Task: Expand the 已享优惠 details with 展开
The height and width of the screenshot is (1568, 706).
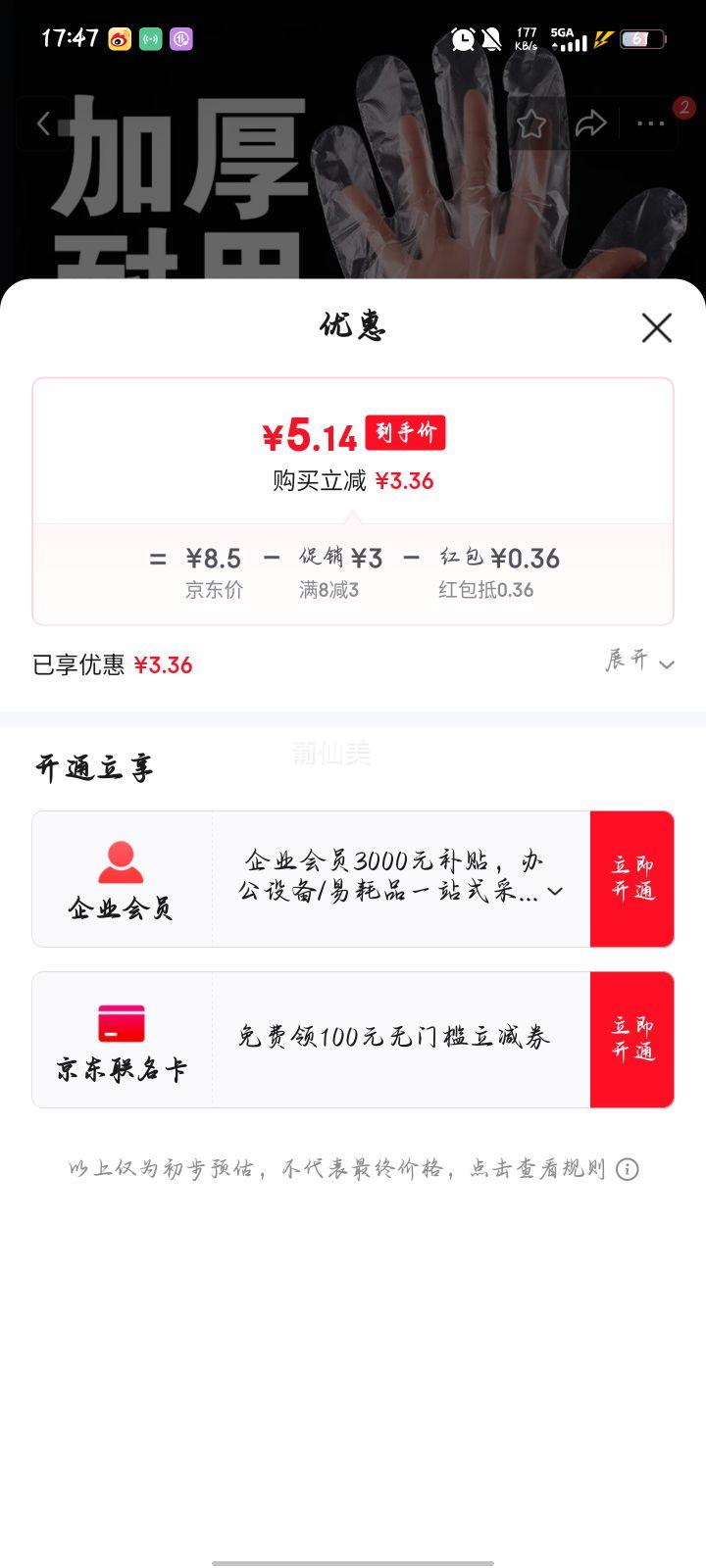Action: click(x=639, y=662)
